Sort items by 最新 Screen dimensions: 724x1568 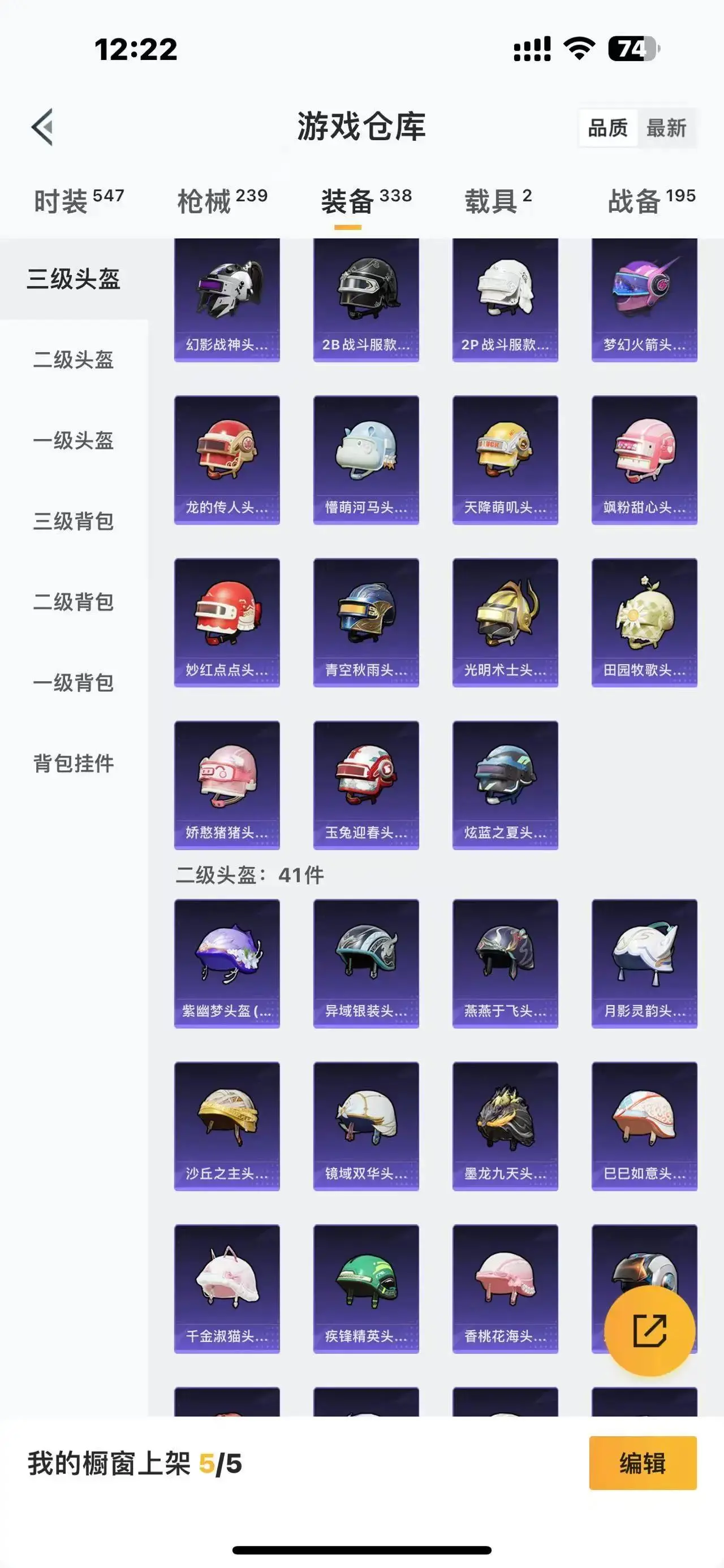tap(666, 128)
